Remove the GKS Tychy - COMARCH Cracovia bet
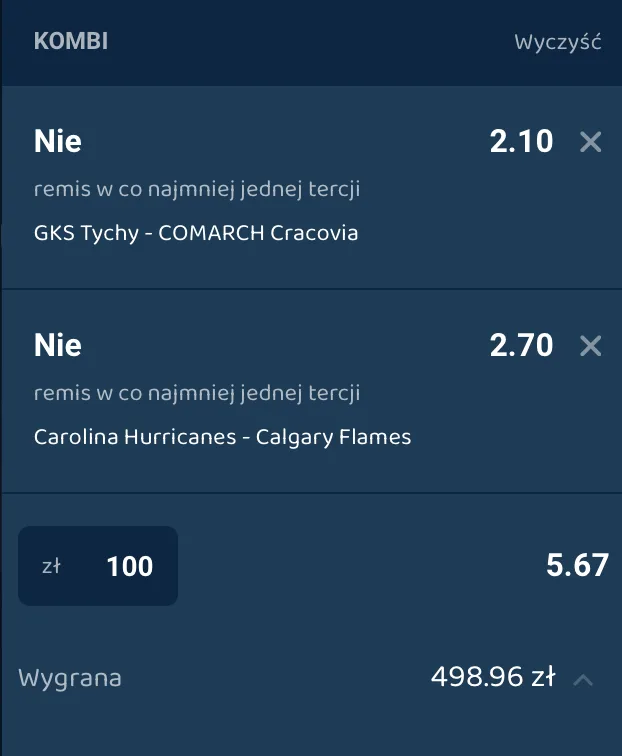This screenshot has width=622, height=756. (591, 142)
